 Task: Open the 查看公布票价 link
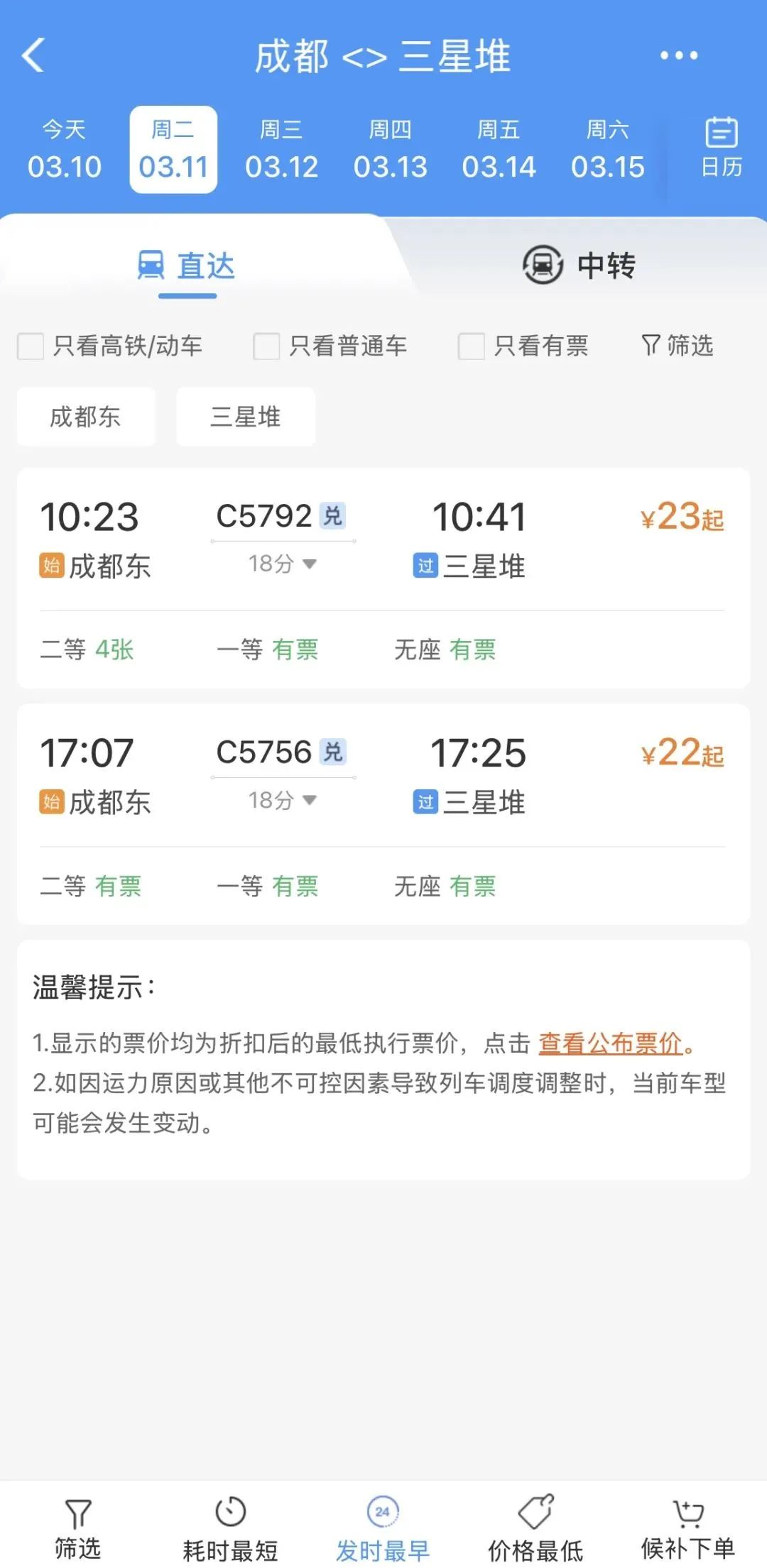(610, 1043)
